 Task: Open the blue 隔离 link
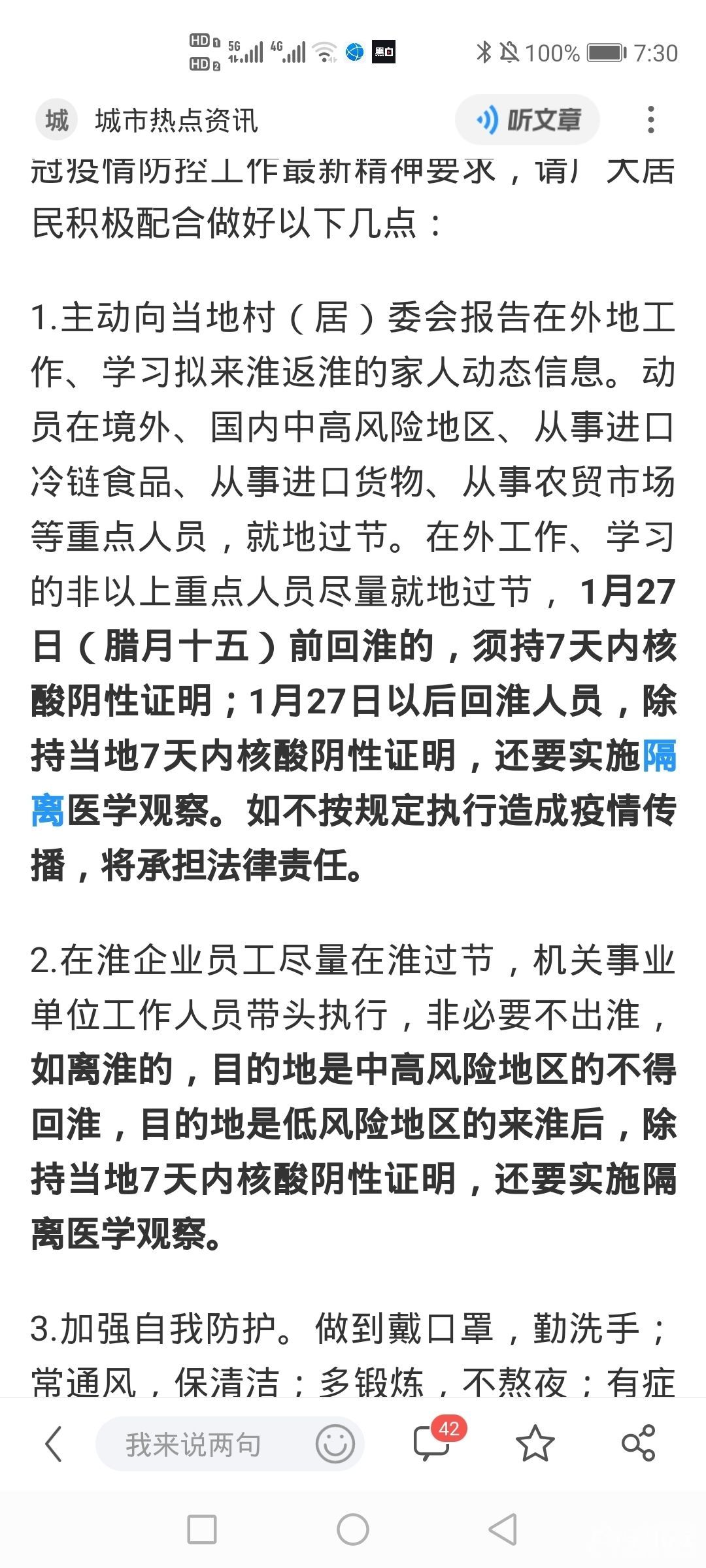click(659, 757)
